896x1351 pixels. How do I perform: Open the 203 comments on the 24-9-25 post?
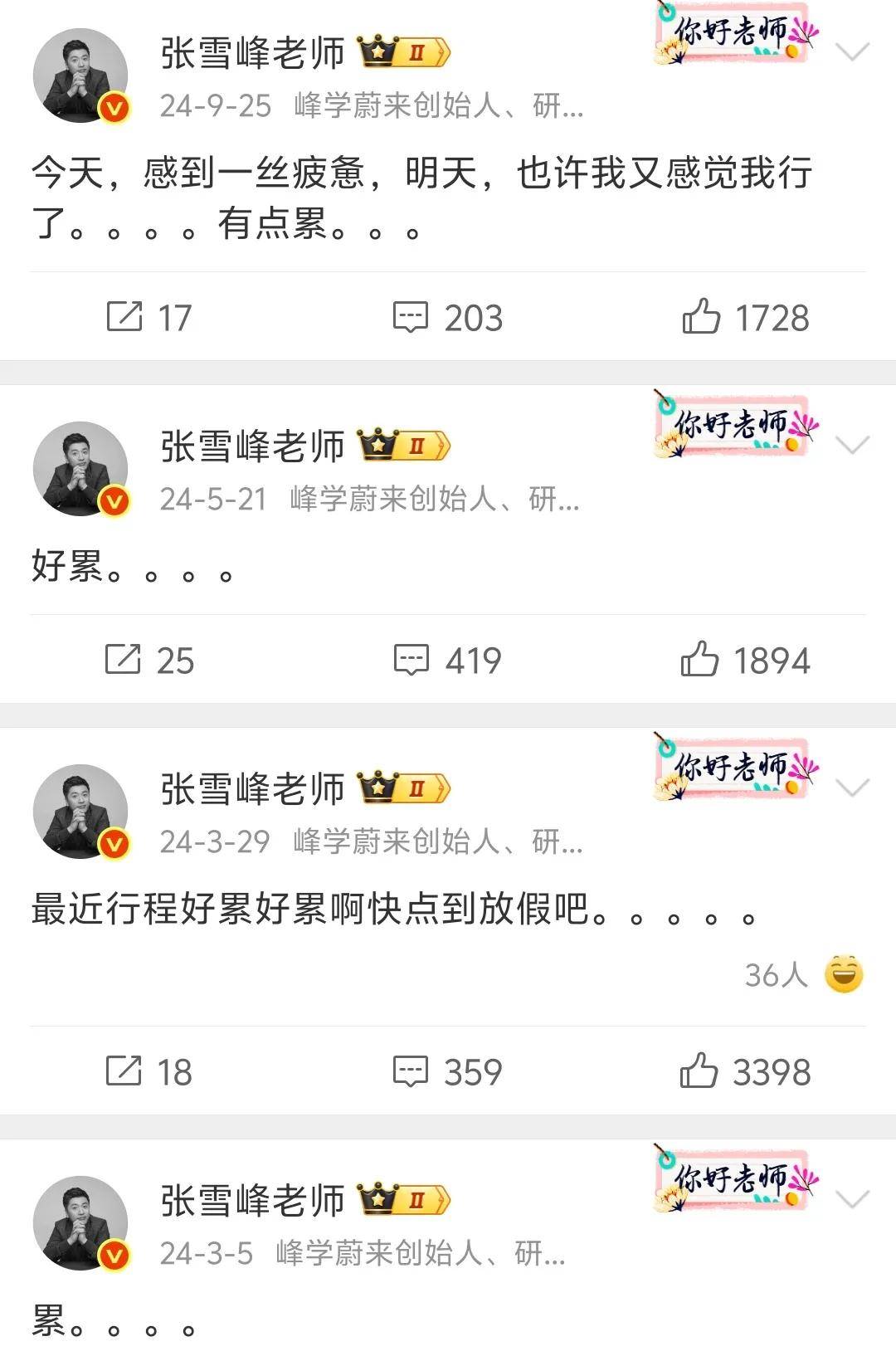447,317
